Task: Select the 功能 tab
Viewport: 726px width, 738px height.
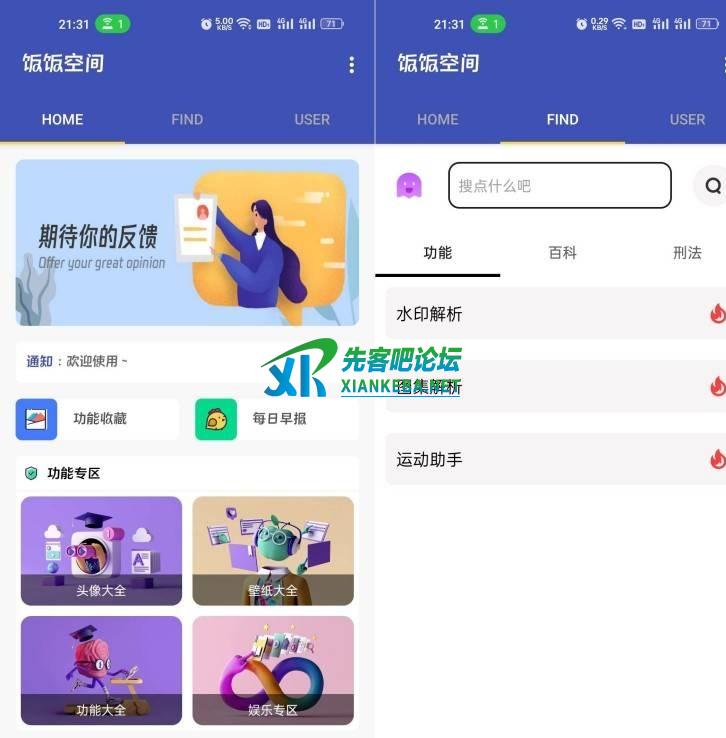Action: 438,253
